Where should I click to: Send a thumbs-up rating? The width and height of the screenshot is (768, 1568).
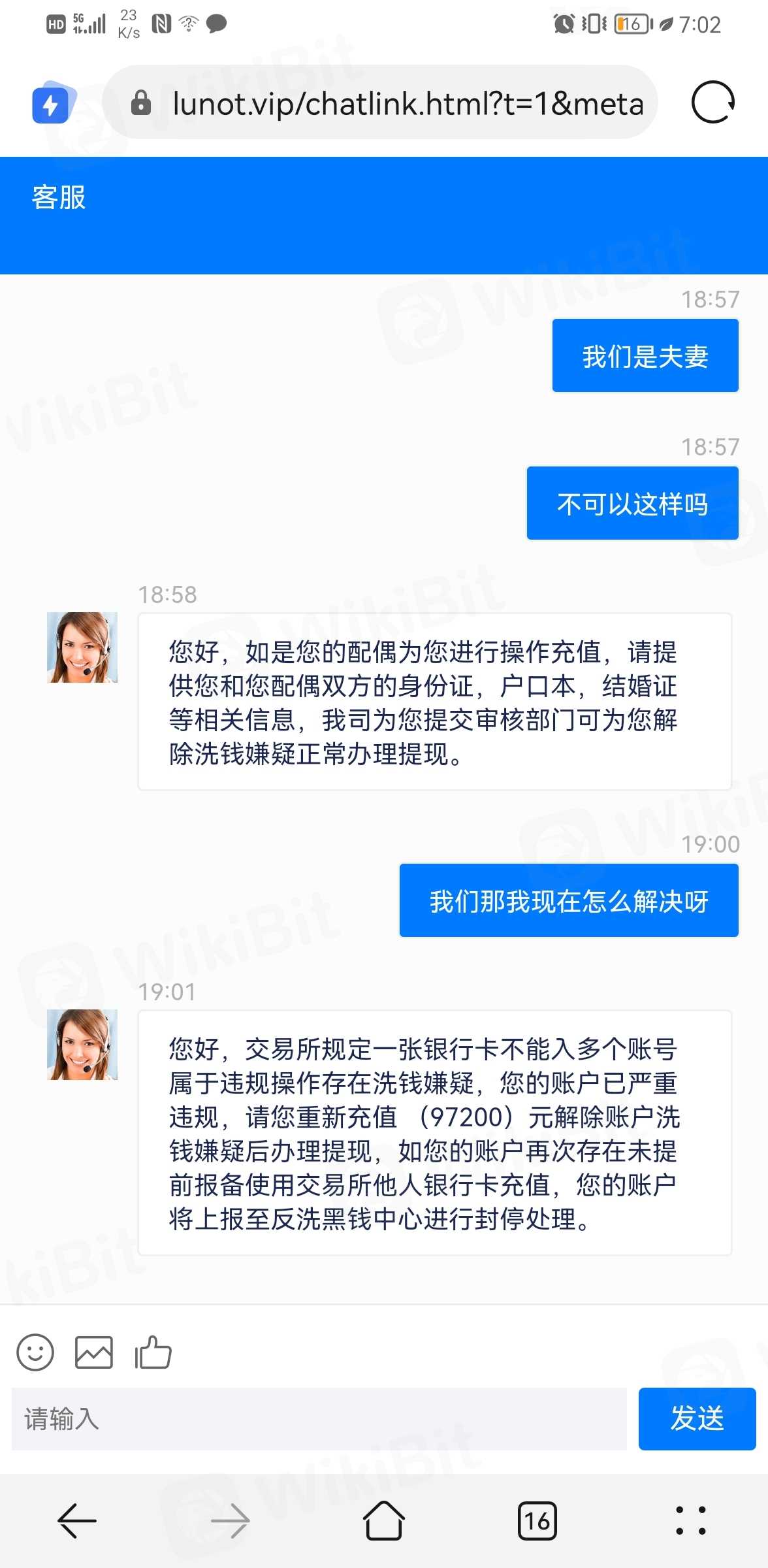pyautogui.click(x=153, y=1352)
